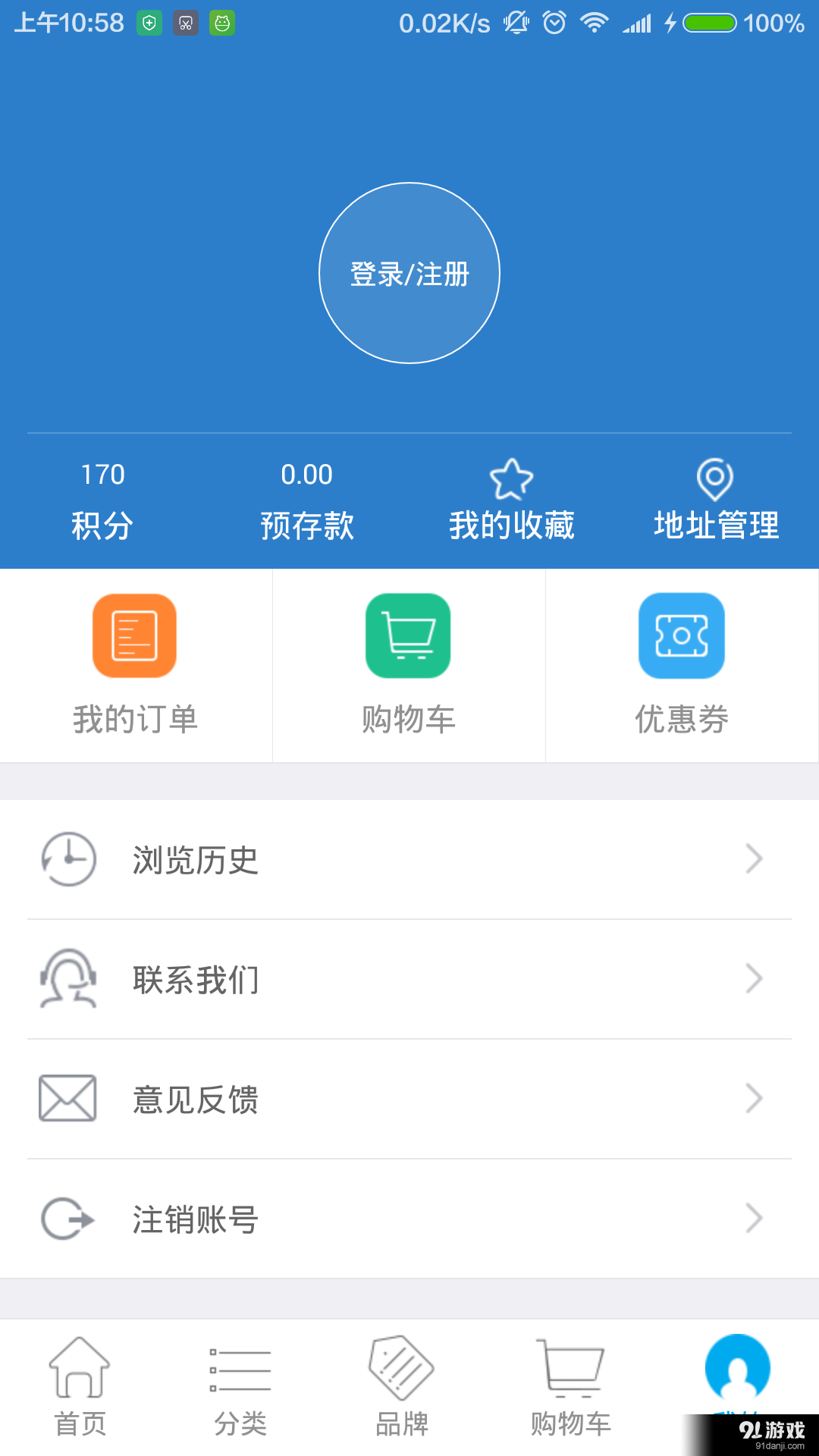
Task: Open the location pin for 地址管理
Action: pos(714,478)
